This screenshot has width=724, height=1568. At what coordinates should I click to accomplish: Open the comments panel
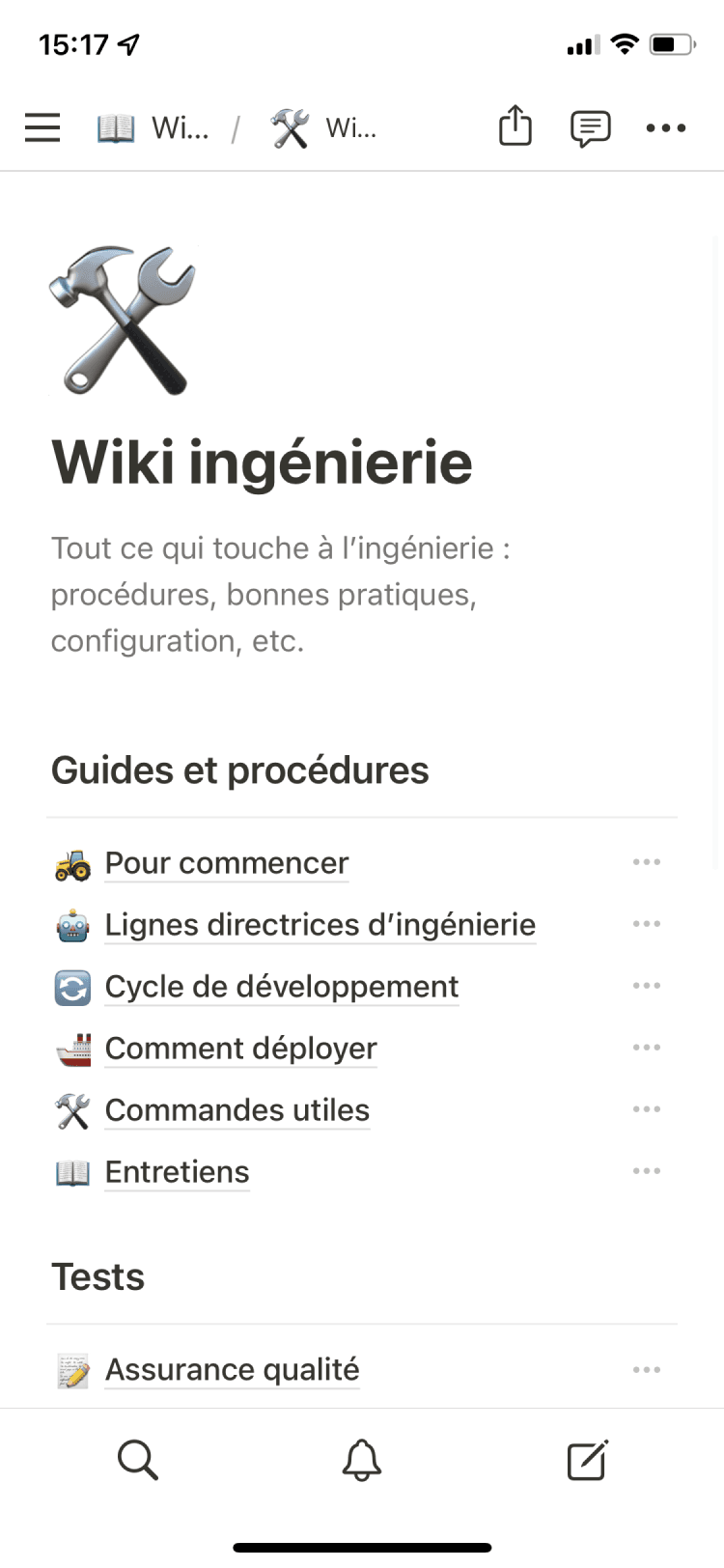(590, 127)
